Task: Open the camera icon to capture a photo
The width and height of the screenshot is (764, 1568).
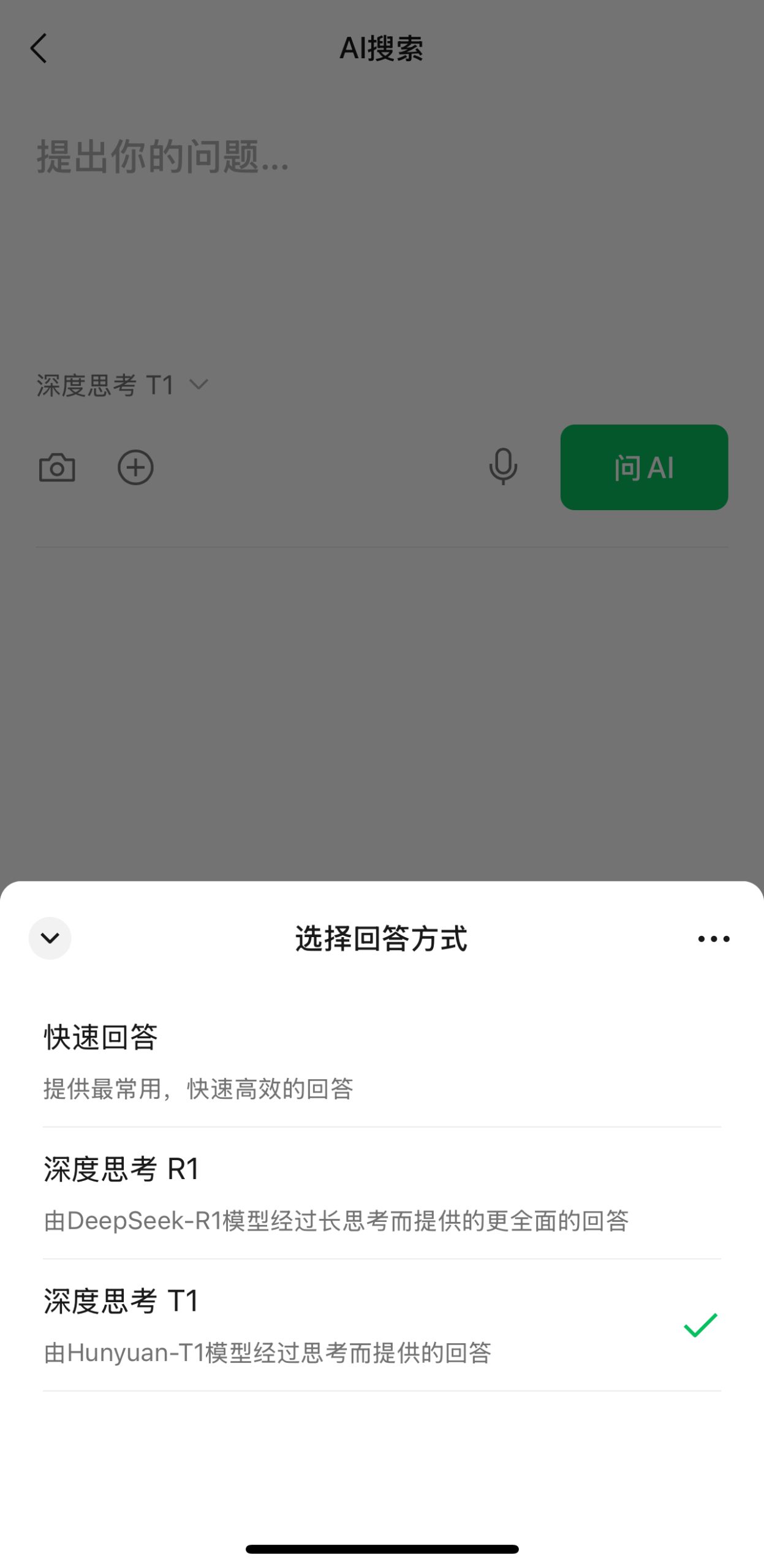Action: click(58, 467)
